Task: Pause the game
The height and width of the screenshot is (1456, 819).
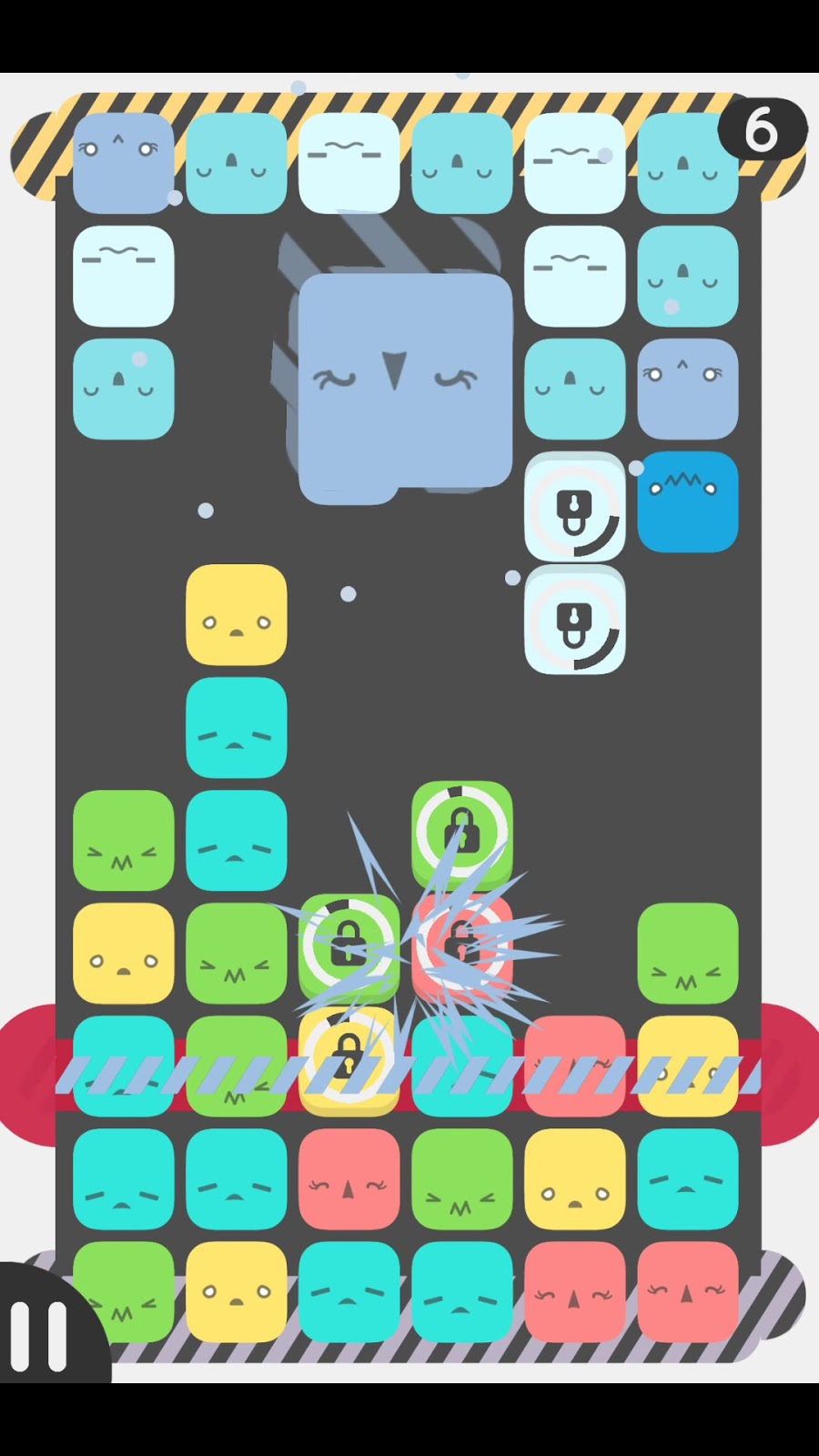Action: pos(41,1335)
